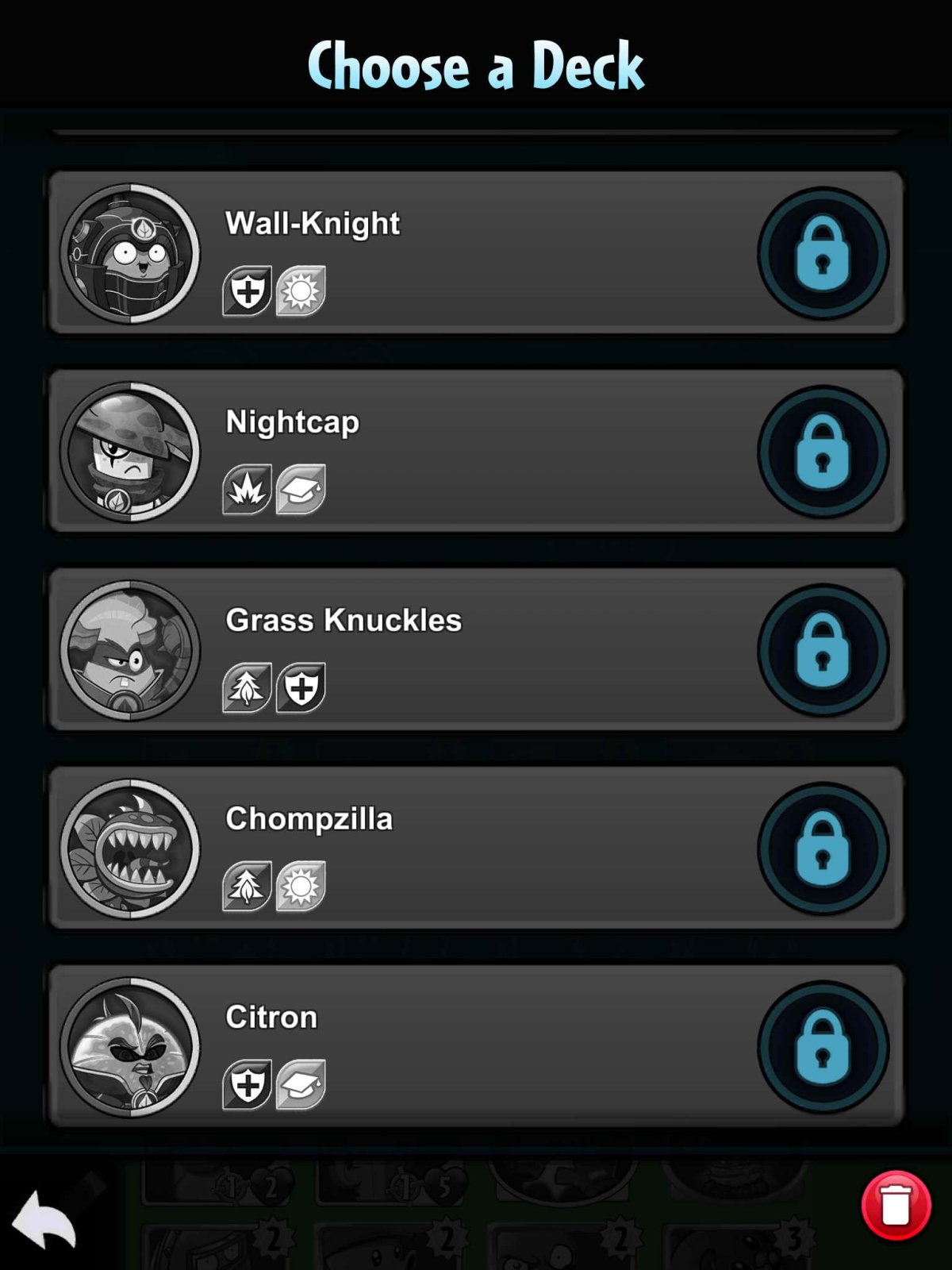Tap Chompzilla's lock icon
The width and height of the screenshot is (952, 1270).
(823, 849)
